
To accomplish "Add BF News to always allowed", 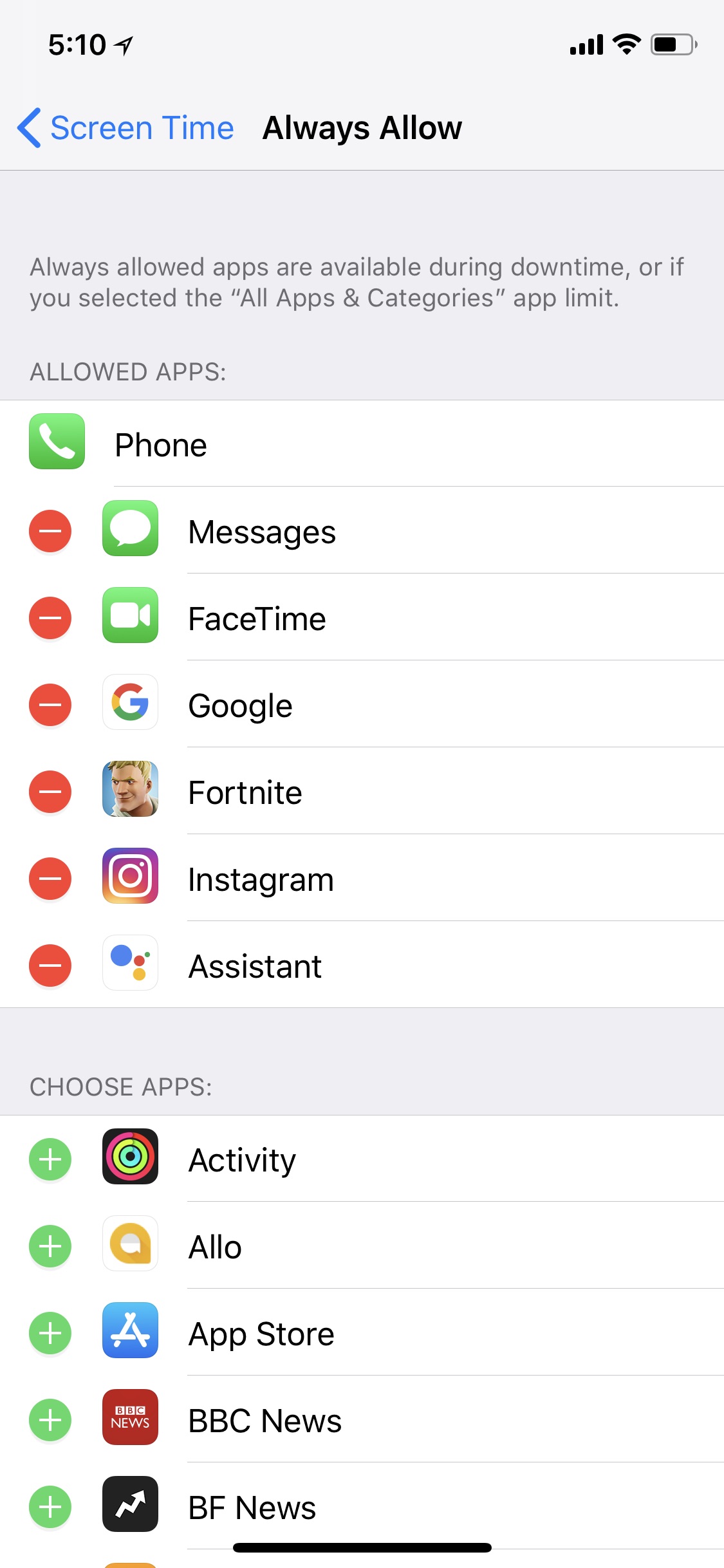I will (x=50, y=1507).
